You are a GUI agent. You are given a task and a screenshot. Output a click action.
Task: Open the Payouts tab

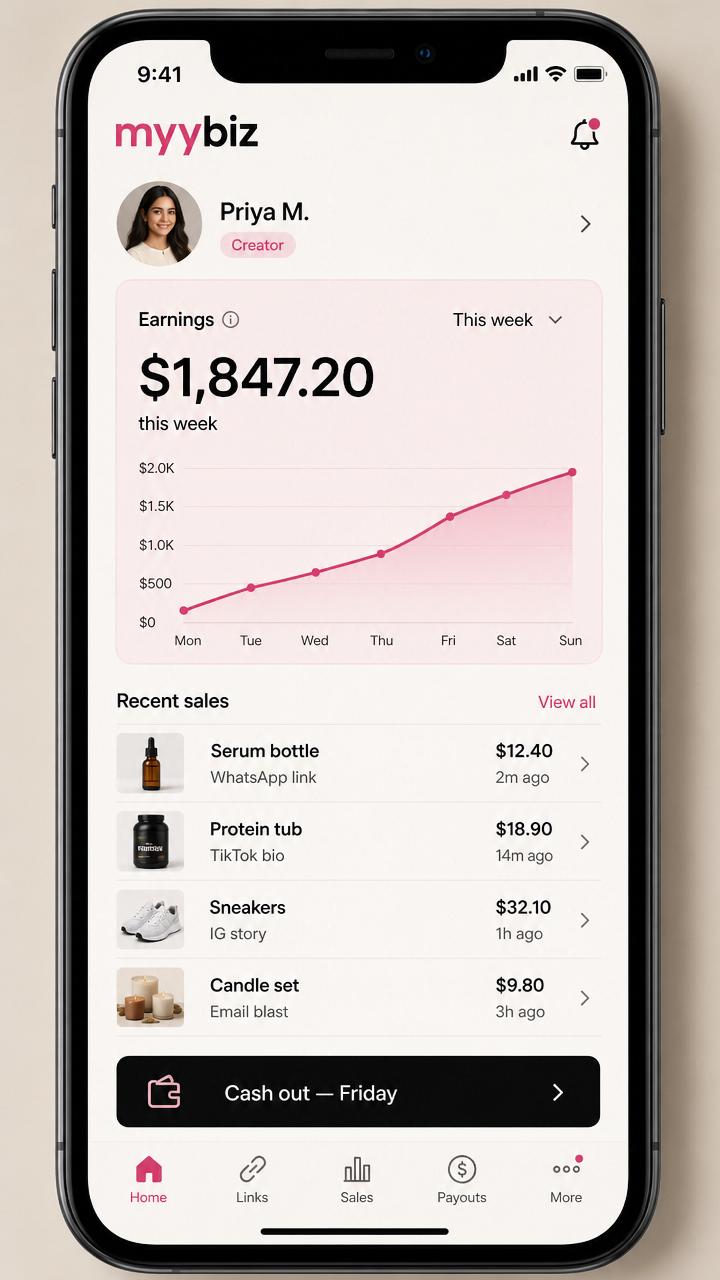(x=462, y=1180)
